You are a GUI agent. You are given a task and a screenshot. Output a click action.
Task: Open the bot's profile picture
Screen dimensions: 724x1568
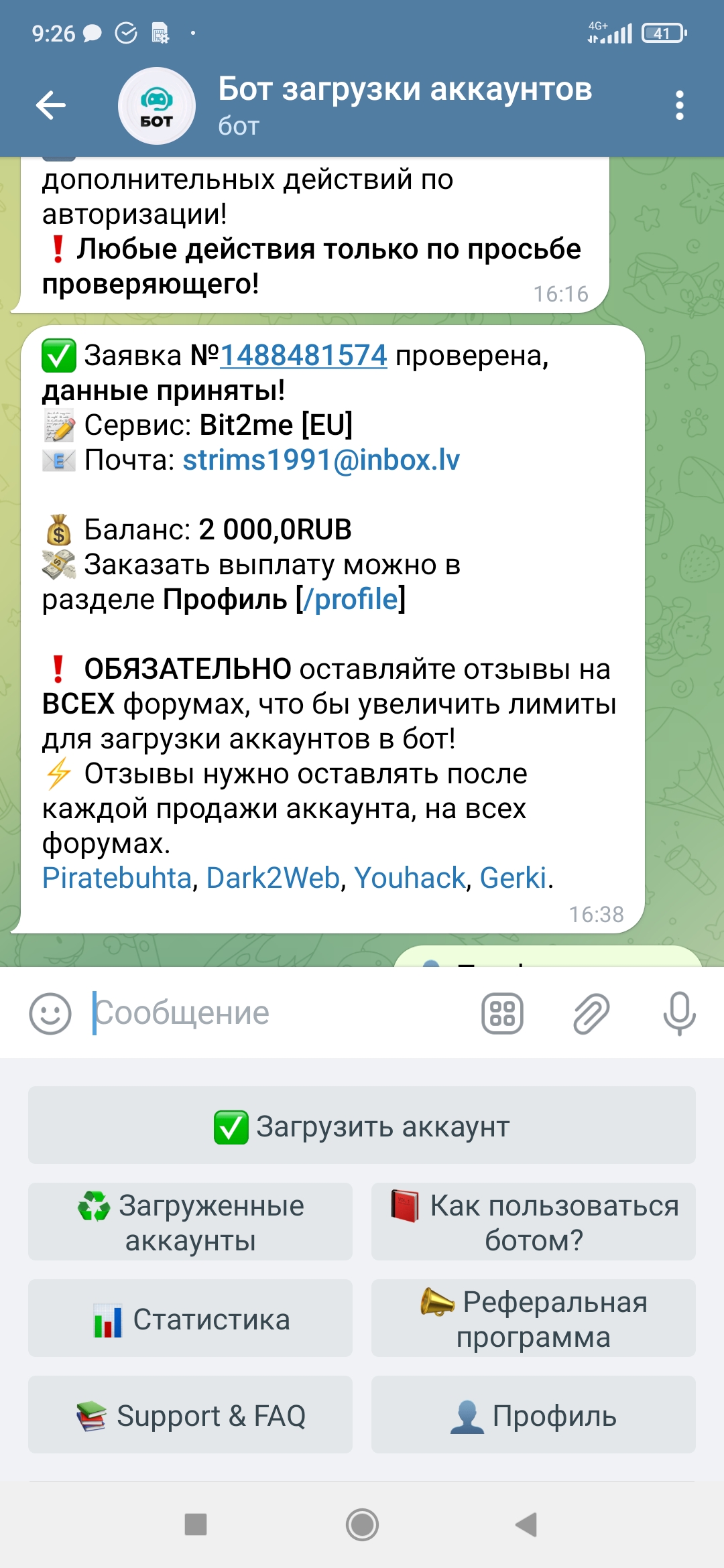tap(156, 106)
